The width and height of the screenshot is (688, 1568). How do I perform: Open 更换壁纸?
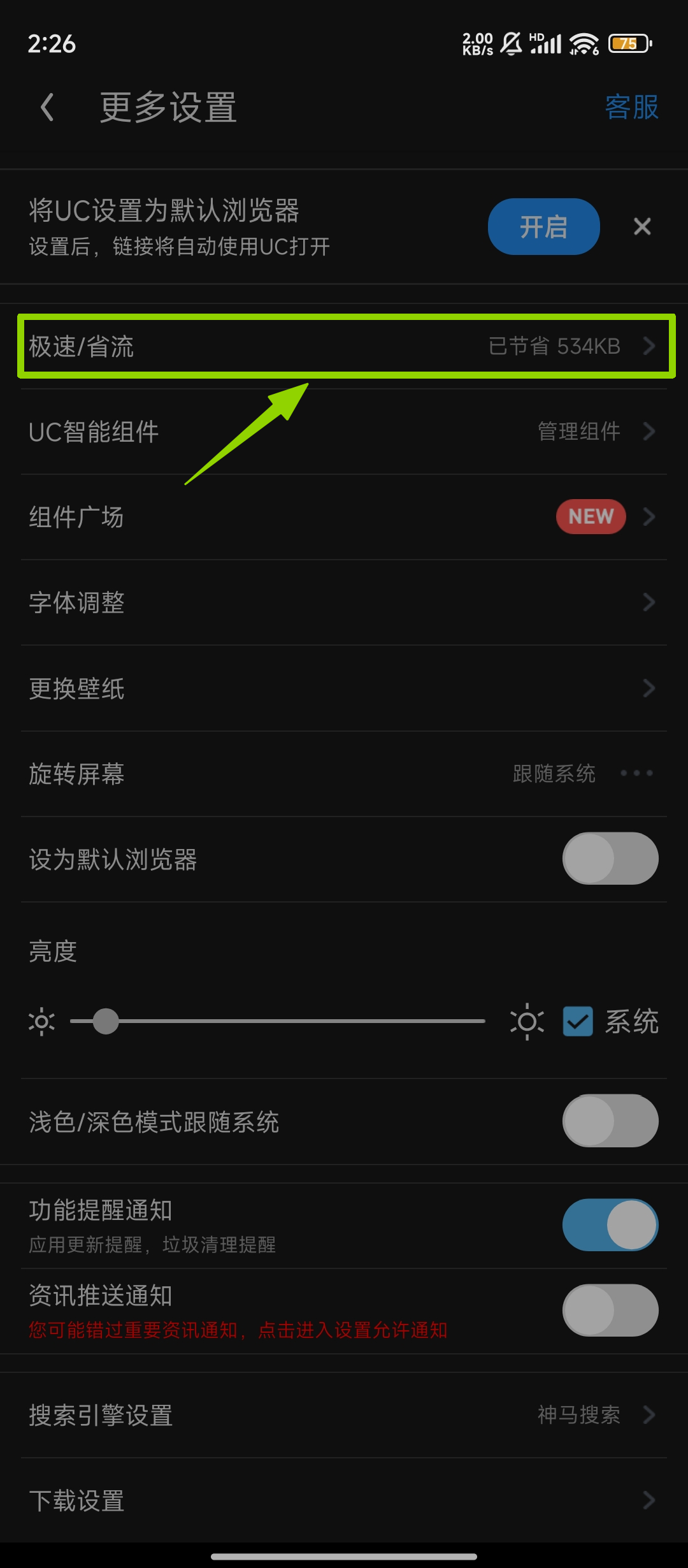[344, 688]
